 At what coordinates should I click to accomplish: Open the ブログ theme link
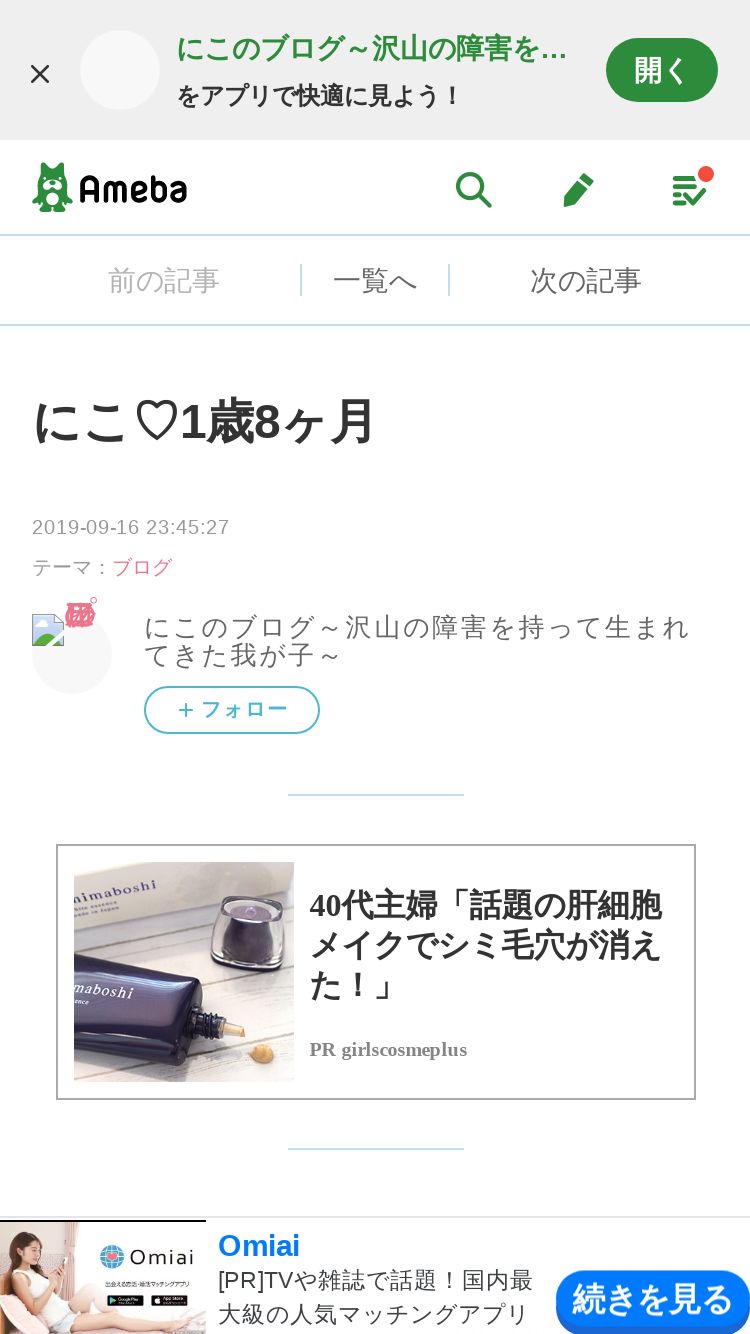[x=142, y=568]
